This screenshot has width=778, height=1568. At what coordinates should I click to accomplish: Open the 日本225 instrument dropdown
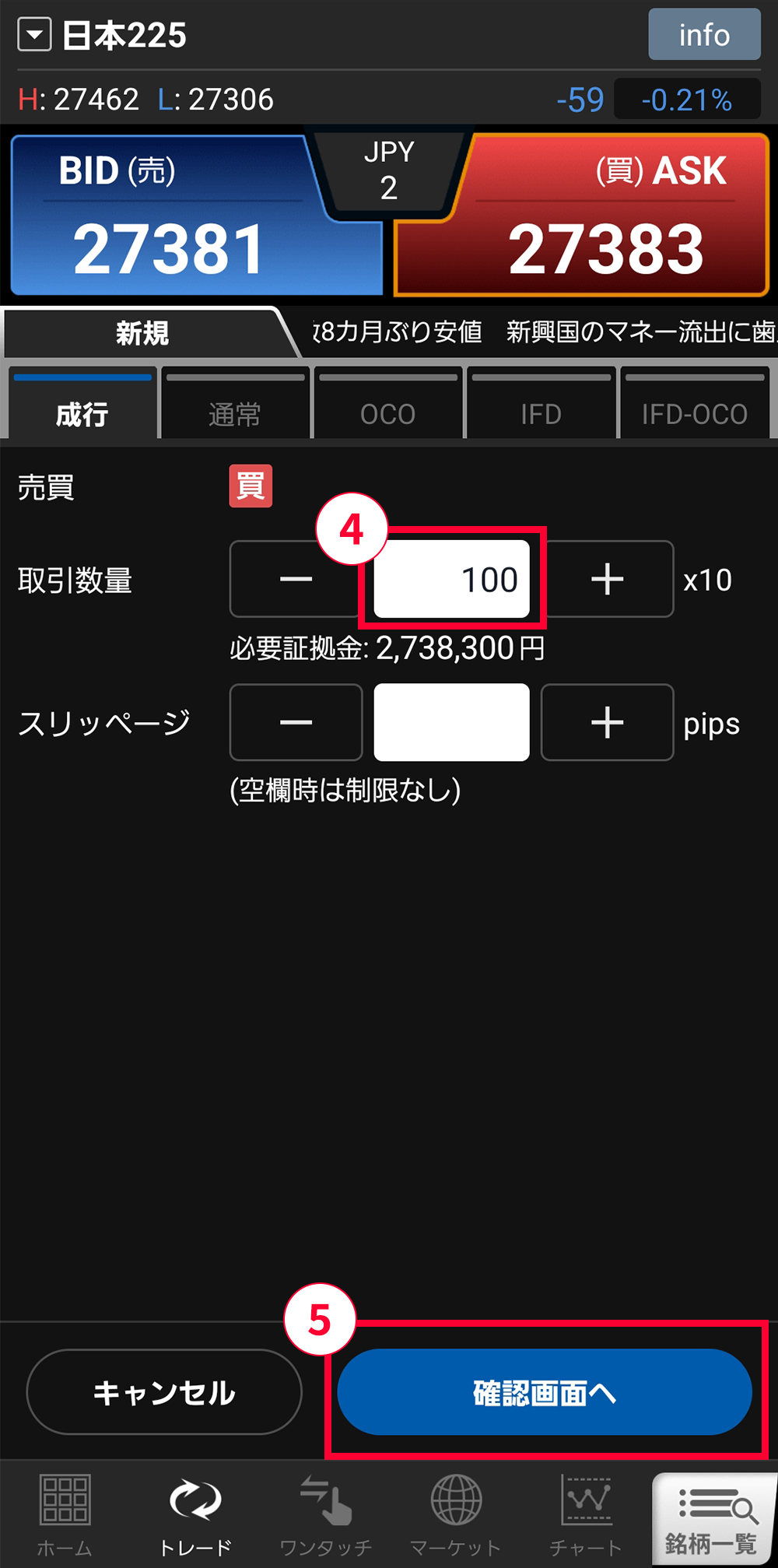tap(34, 35)
